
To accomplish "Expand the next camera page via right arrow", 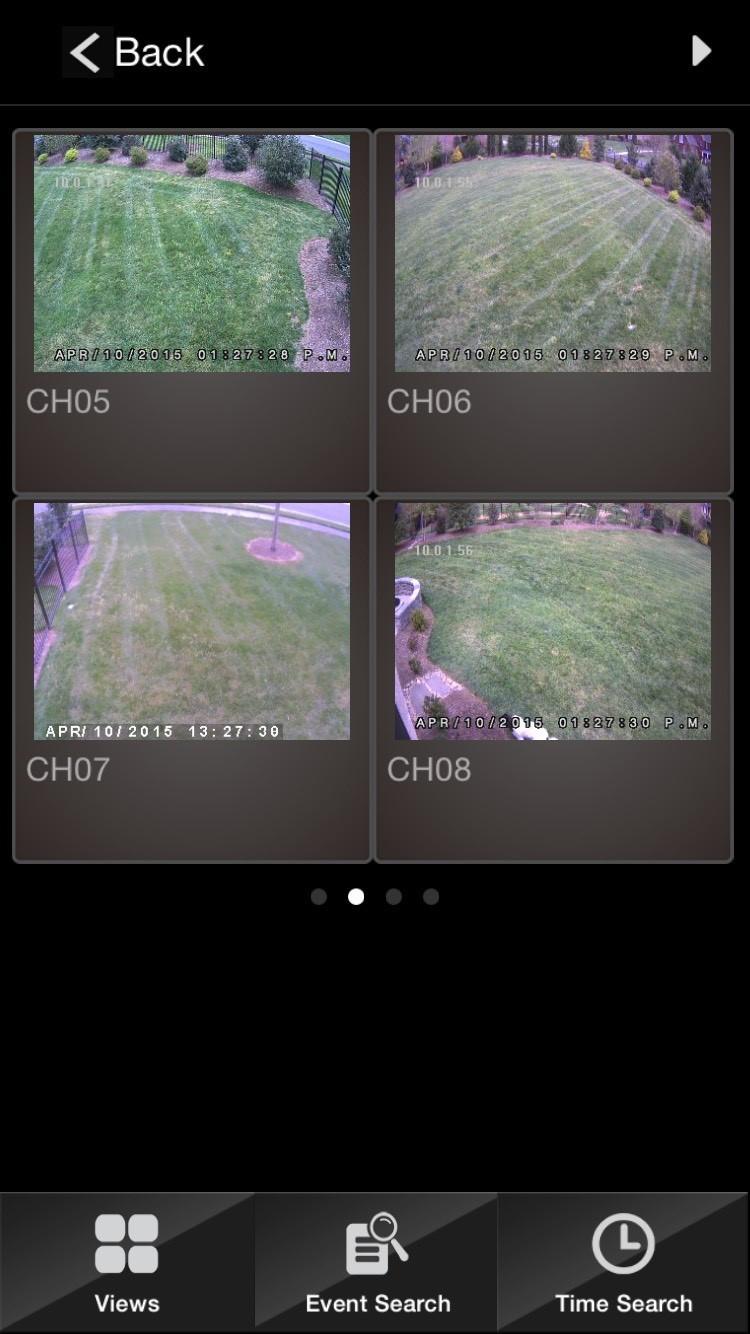I will (x=701, y=52).
